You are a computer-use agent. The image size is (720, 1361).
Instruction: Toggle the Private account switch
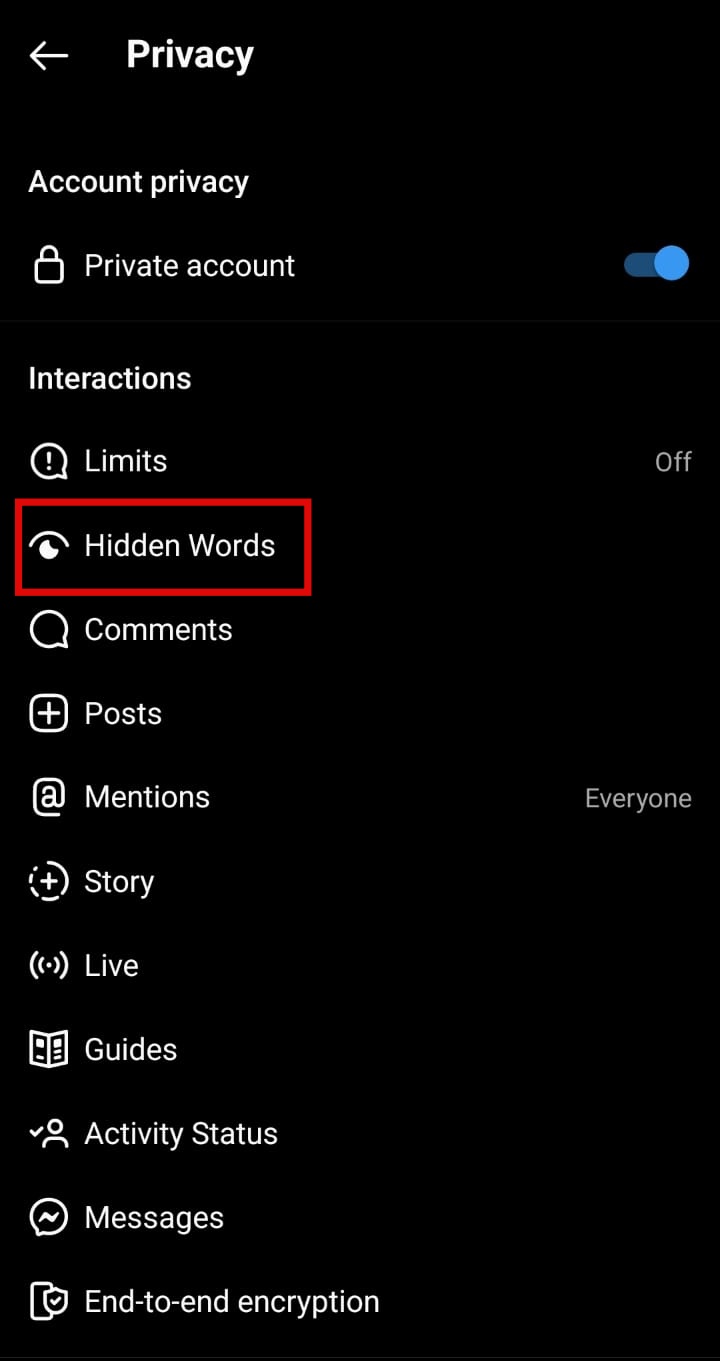[x=656, y=265]
